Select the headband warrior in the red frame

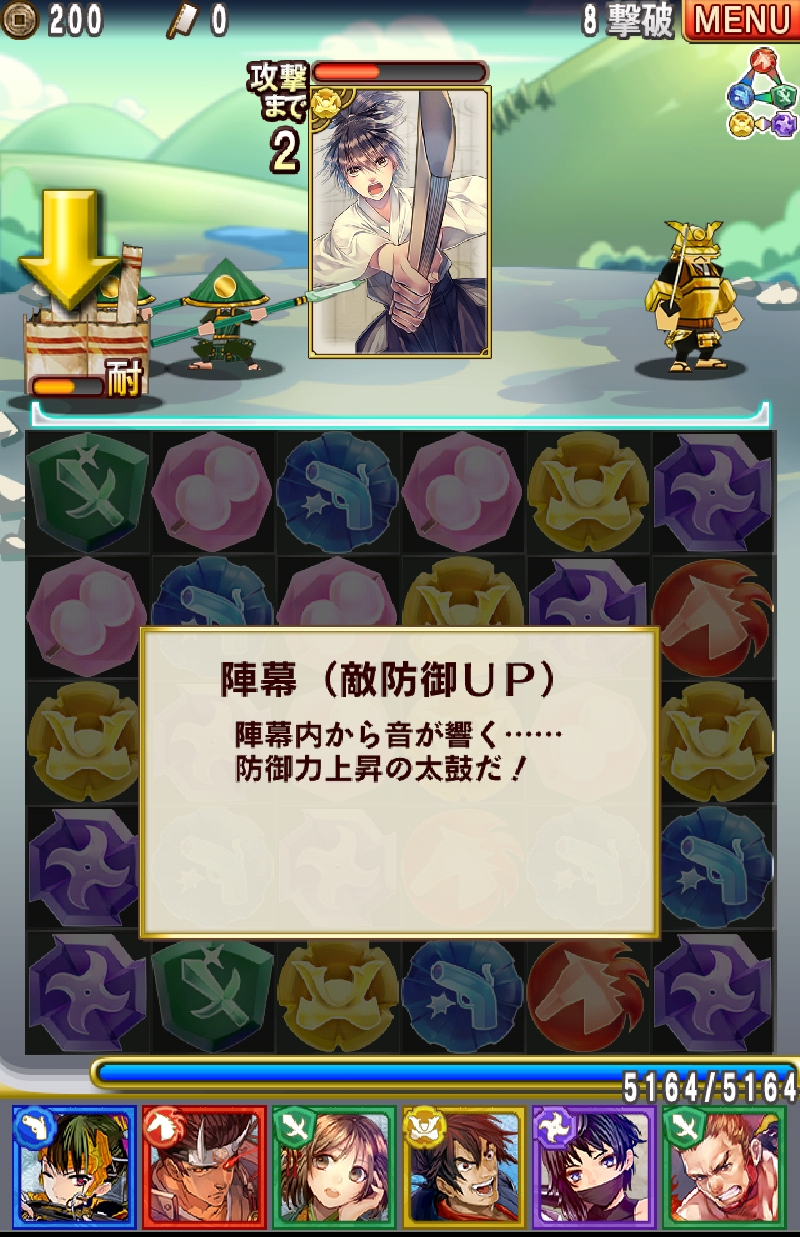tap(204, 1166)
